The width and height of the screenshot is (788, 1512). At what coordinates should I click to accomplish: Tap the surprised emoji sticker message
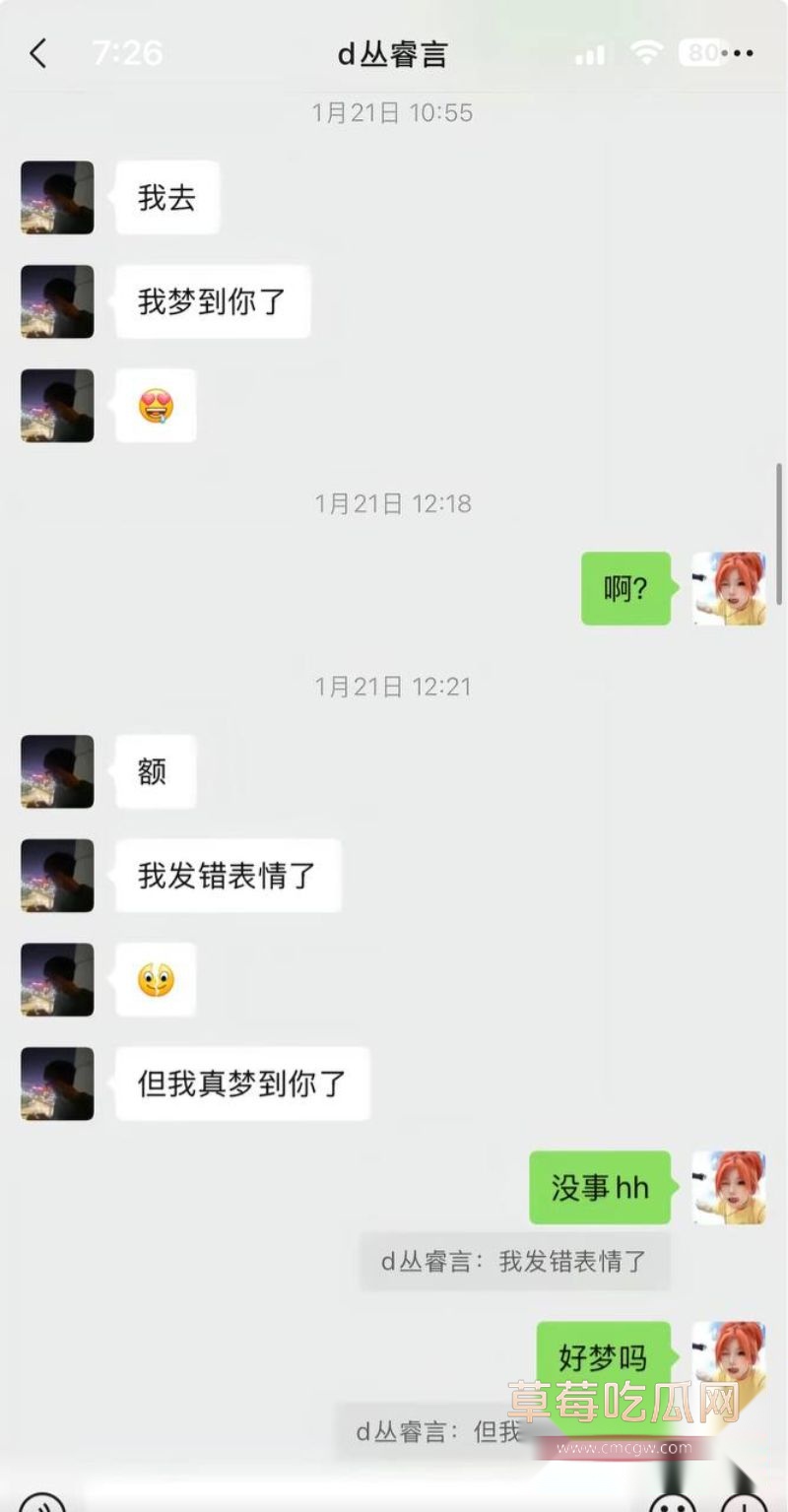[x=155, y=978]
